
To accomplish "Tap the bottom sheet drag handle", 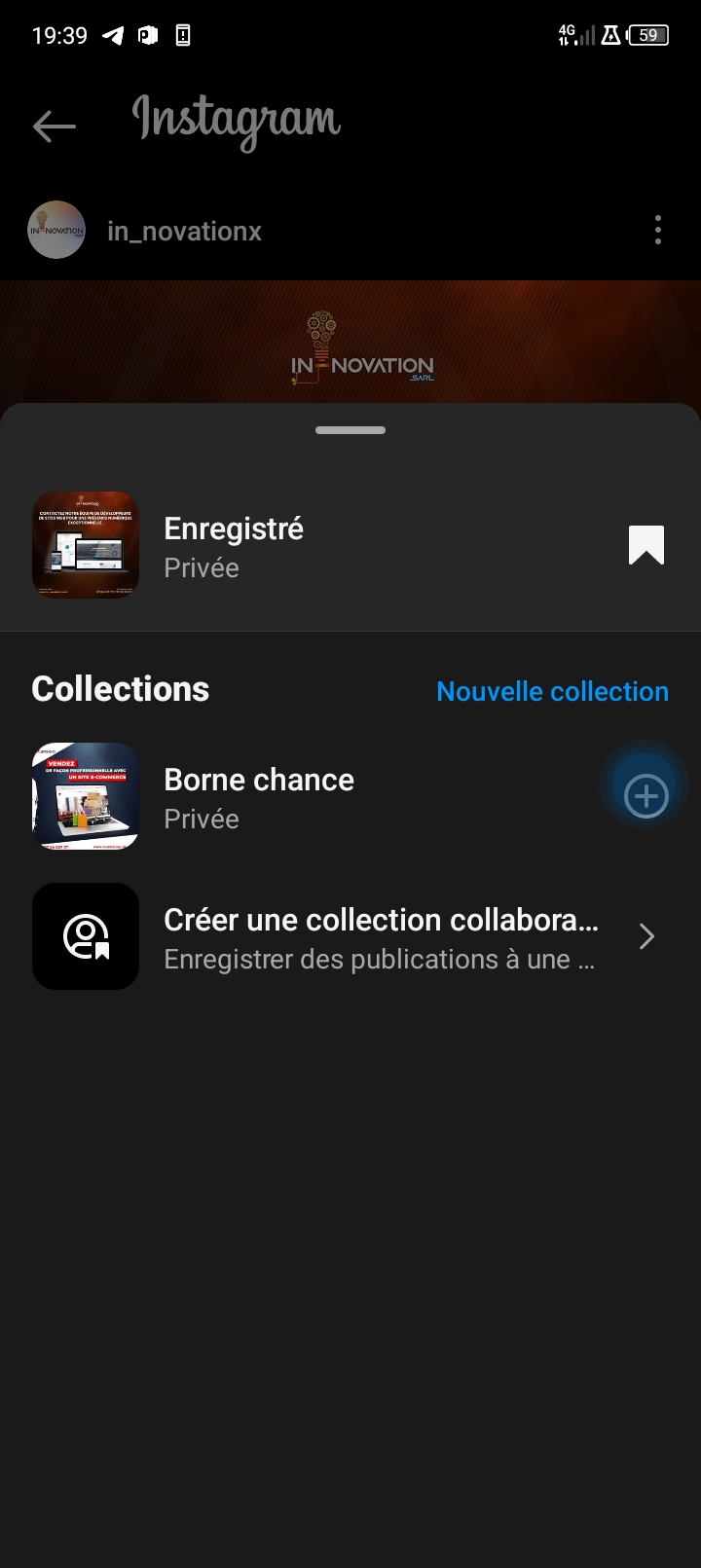I will coord(350,430).
